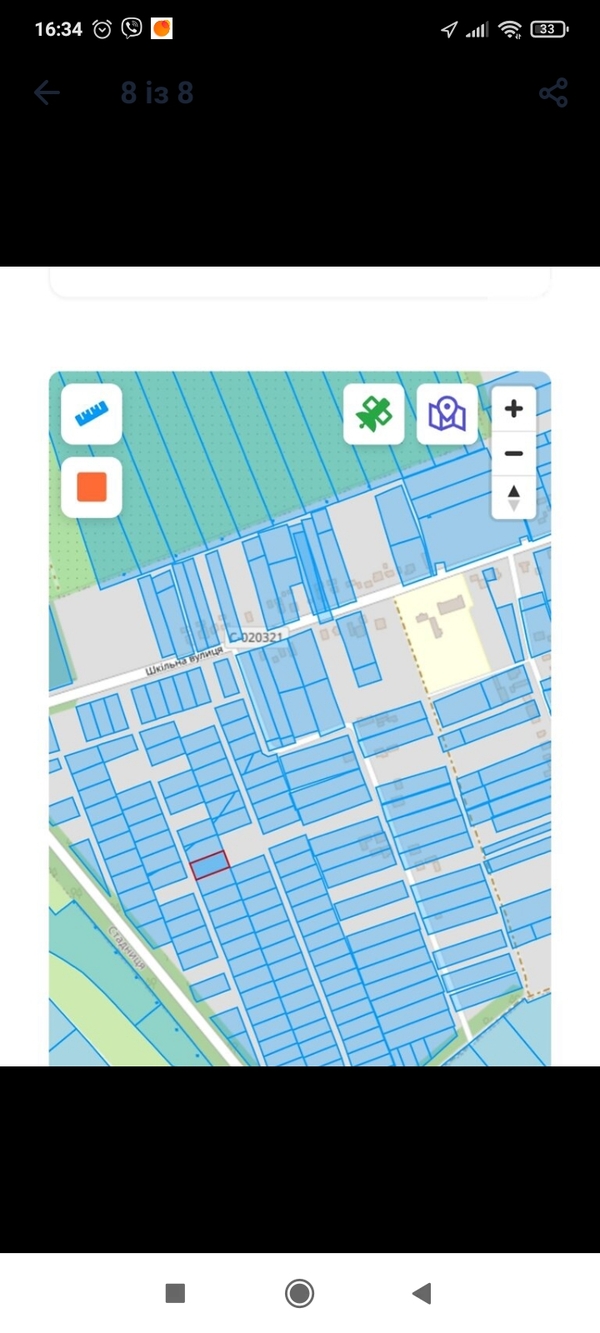
Task: Select the red outlined land parcel
Action: (210, 865)
